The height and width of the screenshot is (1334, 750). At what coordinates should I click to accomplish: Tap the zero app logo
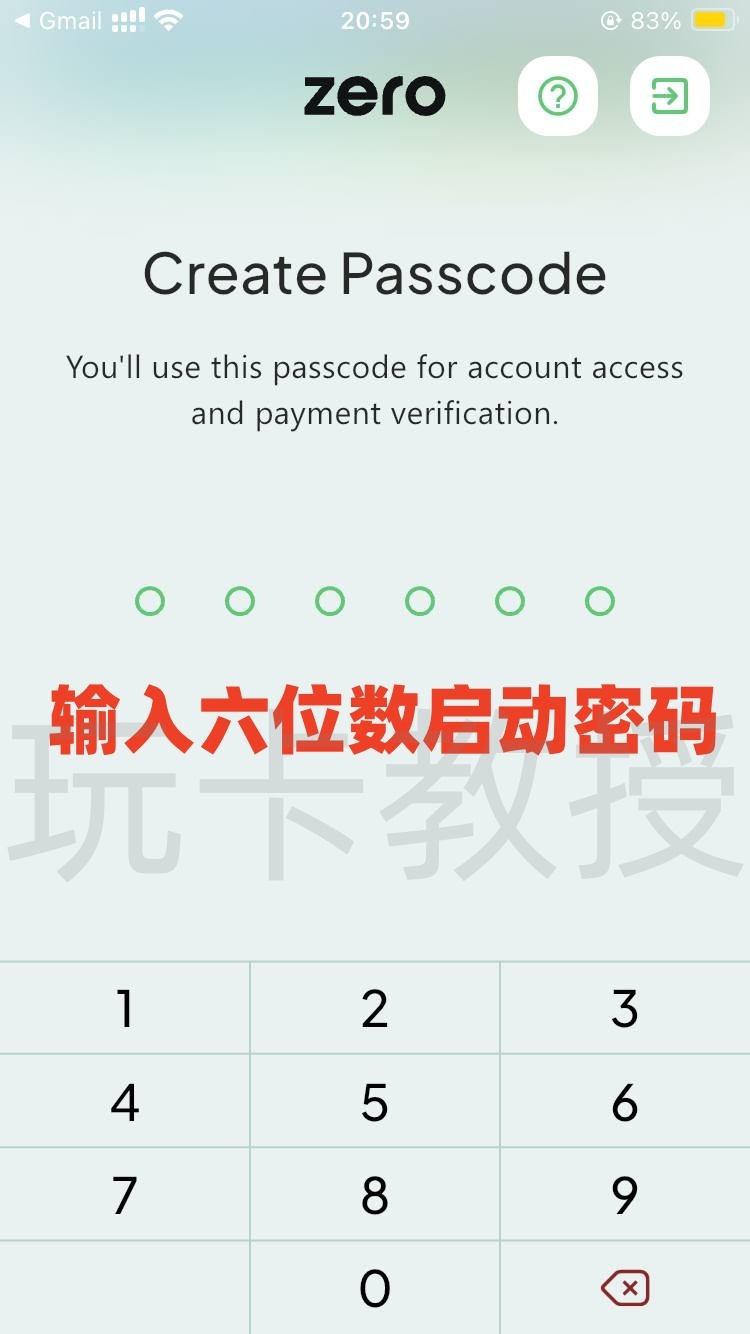click(x=374, y=95)
